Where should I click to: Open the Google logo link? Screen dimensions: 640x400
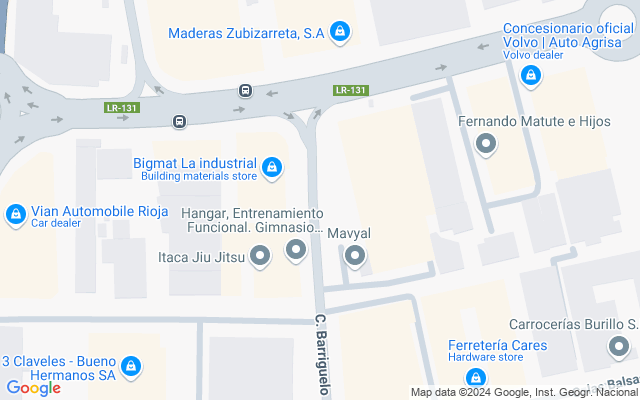(x=33, y=388)
